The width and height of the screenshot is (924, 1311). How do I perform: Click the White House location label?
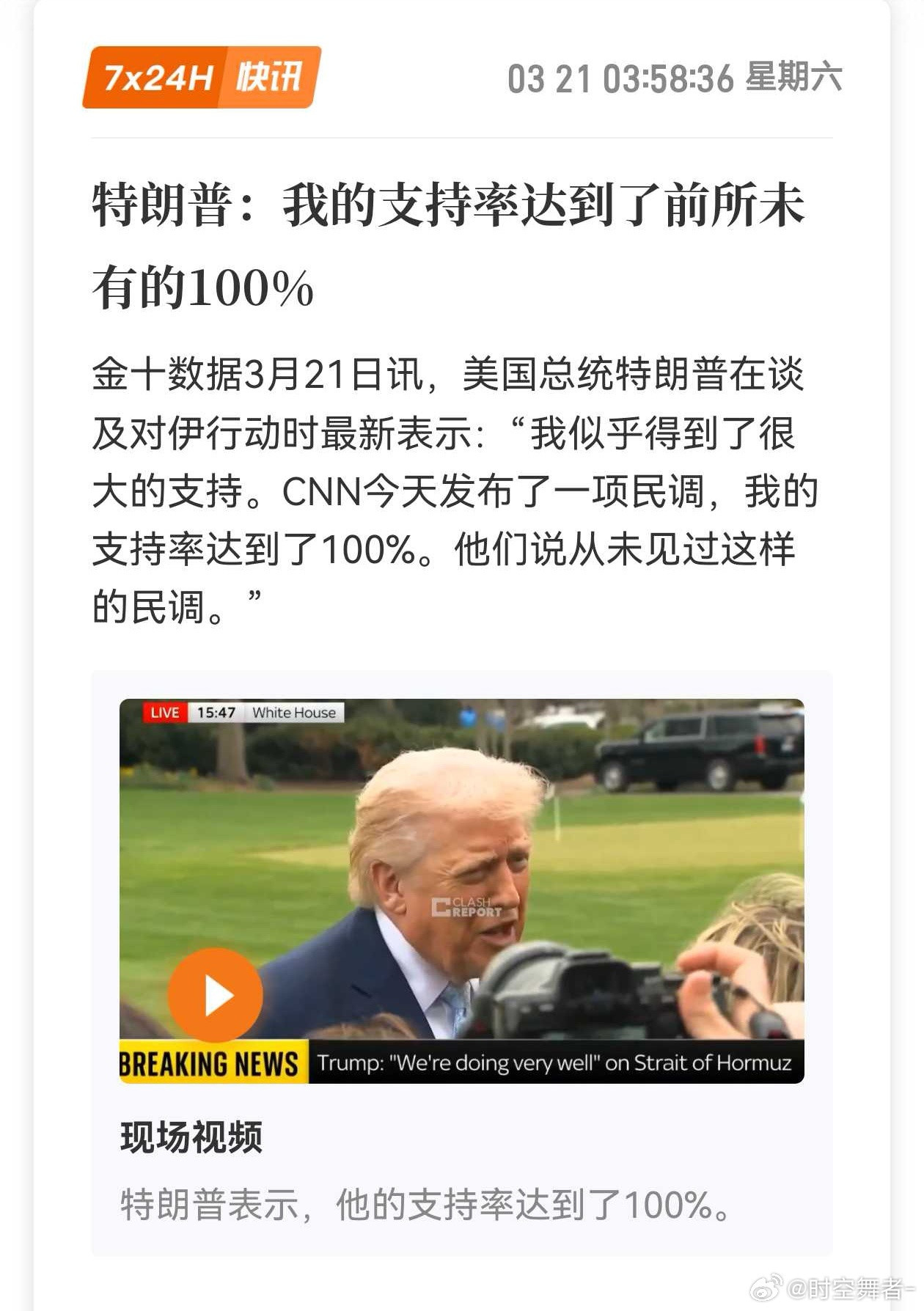[x=295, y=712]
